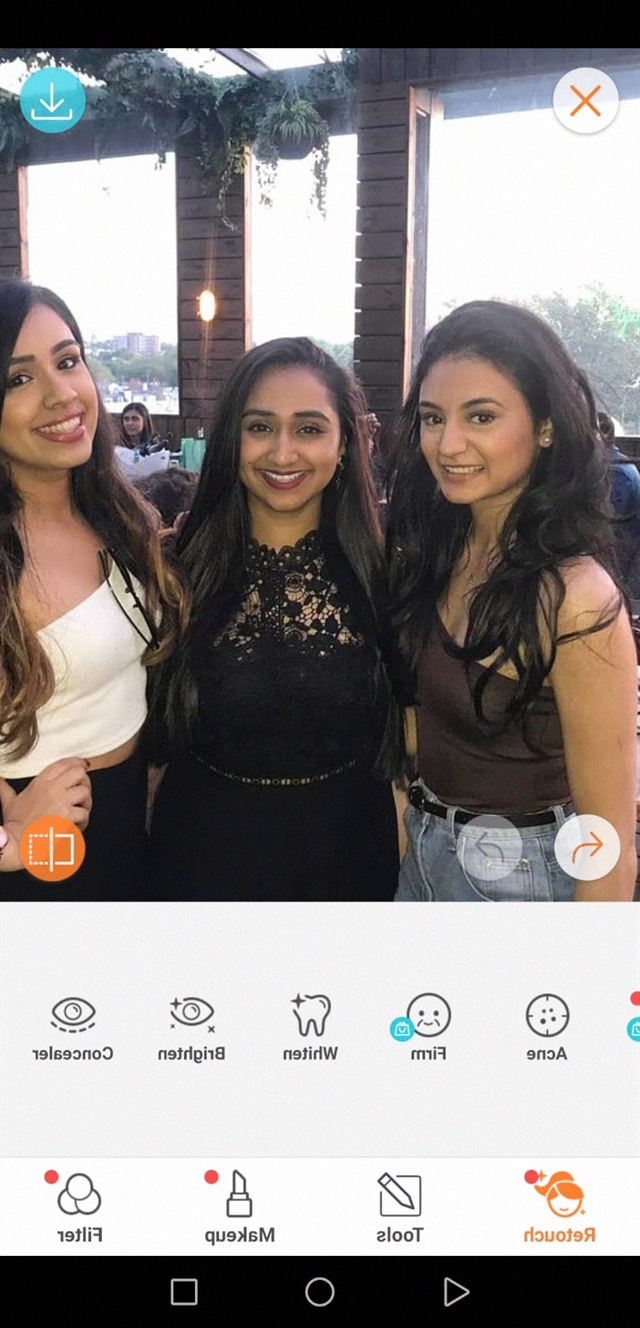Open the recent apps overview
This screenshot has width=640, height=1328.
click(184, 1292)
